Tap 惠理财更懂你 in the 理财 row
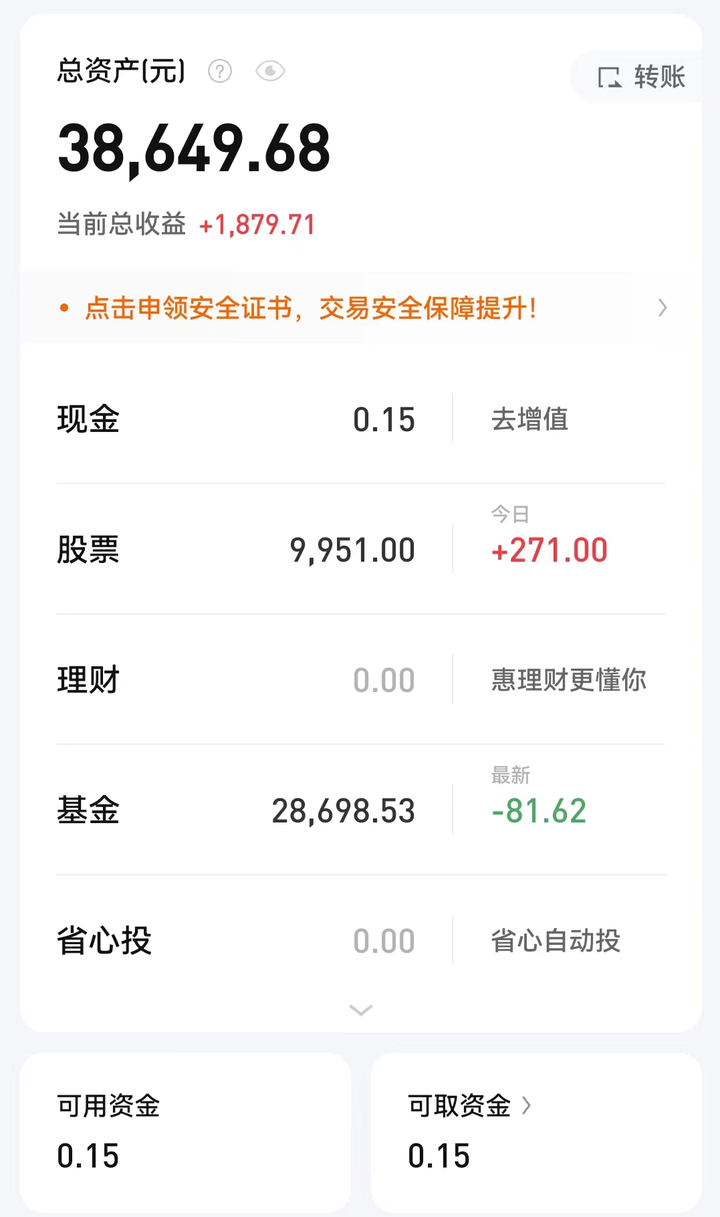 pos(568,680)
